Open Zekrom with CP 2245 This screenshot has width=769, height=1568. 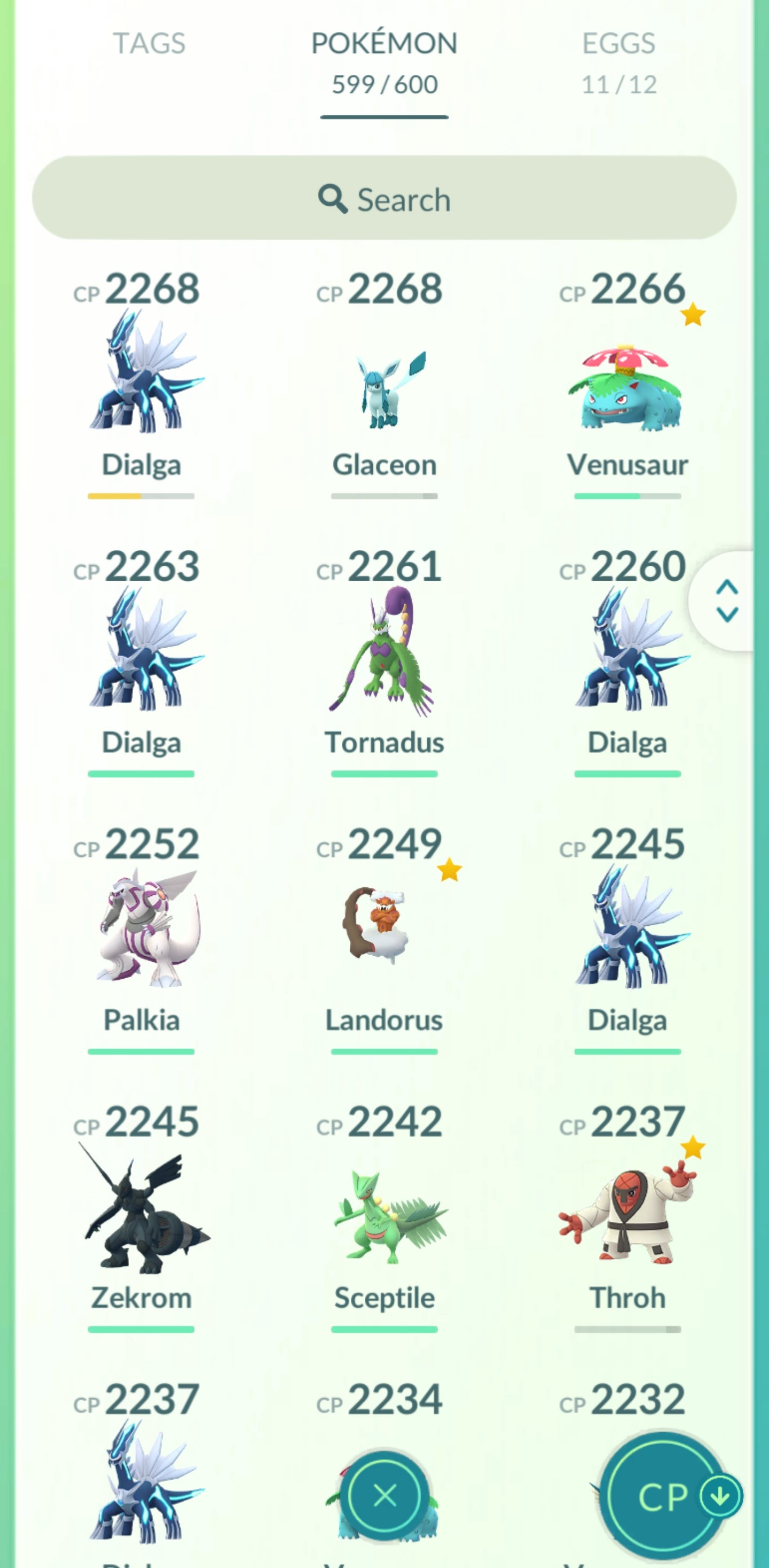(142, 1208)
